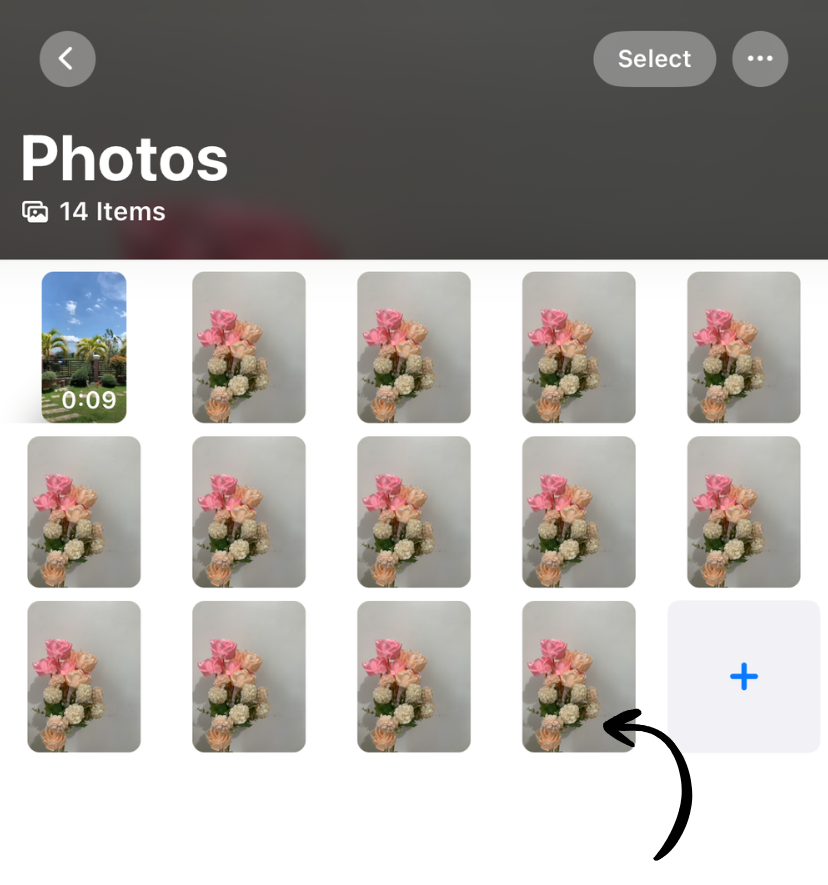Open the top-right flower photo thumbnail
Screen dimensions: 828x885
point(743,347)
